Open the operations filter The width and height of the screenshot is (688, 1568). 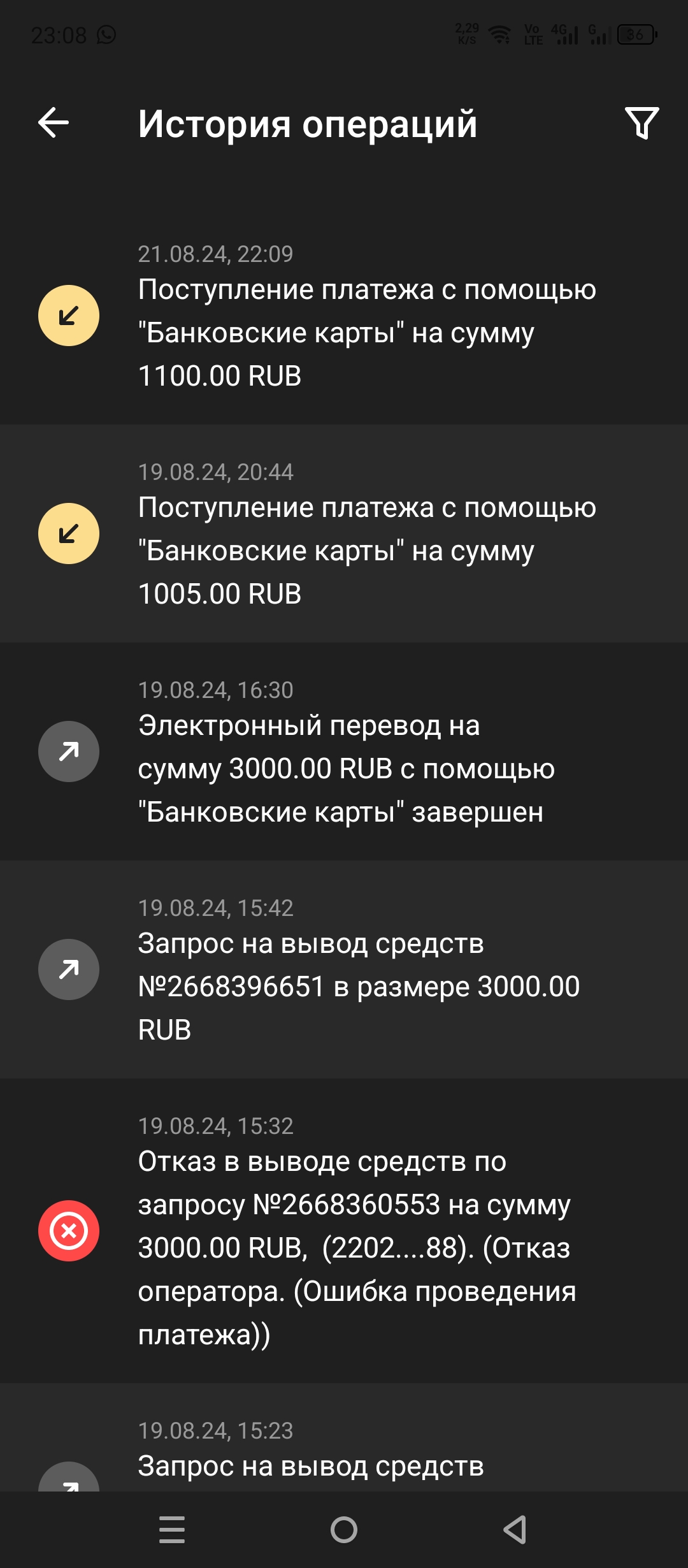[x=641, y=122]
